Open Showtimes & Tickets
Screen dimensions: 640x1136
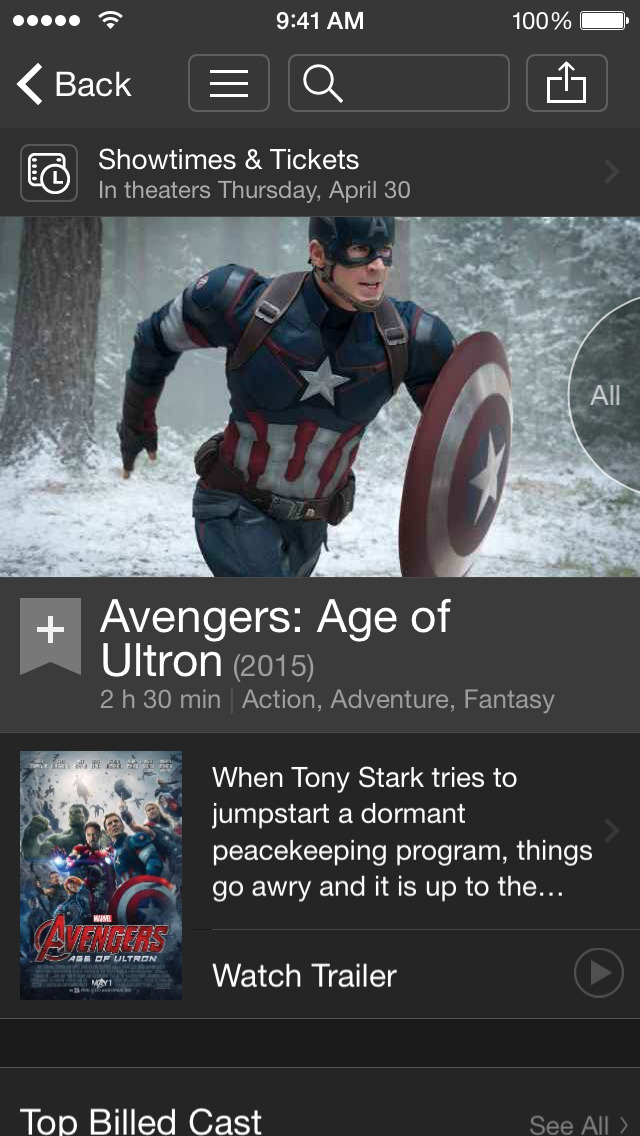320,173
